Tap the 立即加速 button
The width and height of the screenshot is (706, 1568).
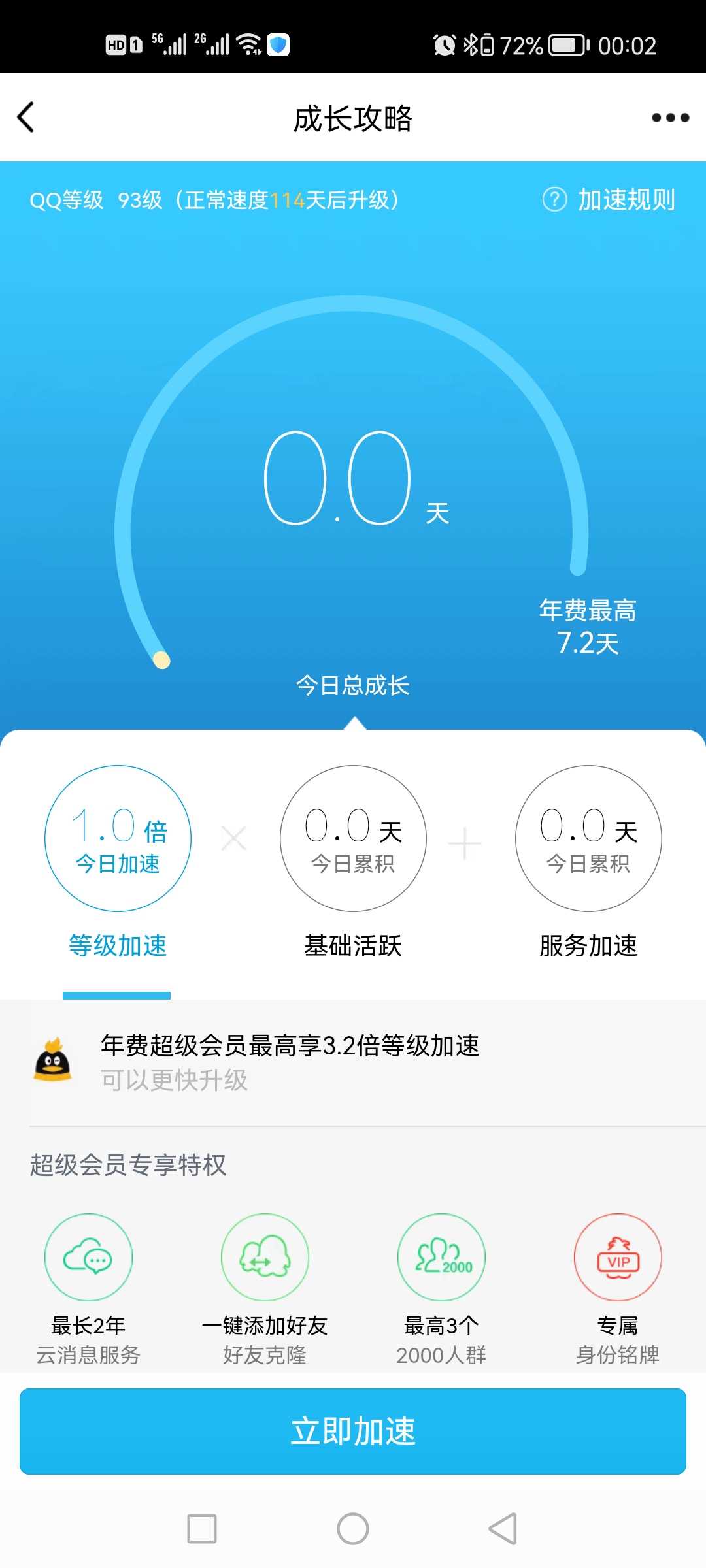point(353,1431)
